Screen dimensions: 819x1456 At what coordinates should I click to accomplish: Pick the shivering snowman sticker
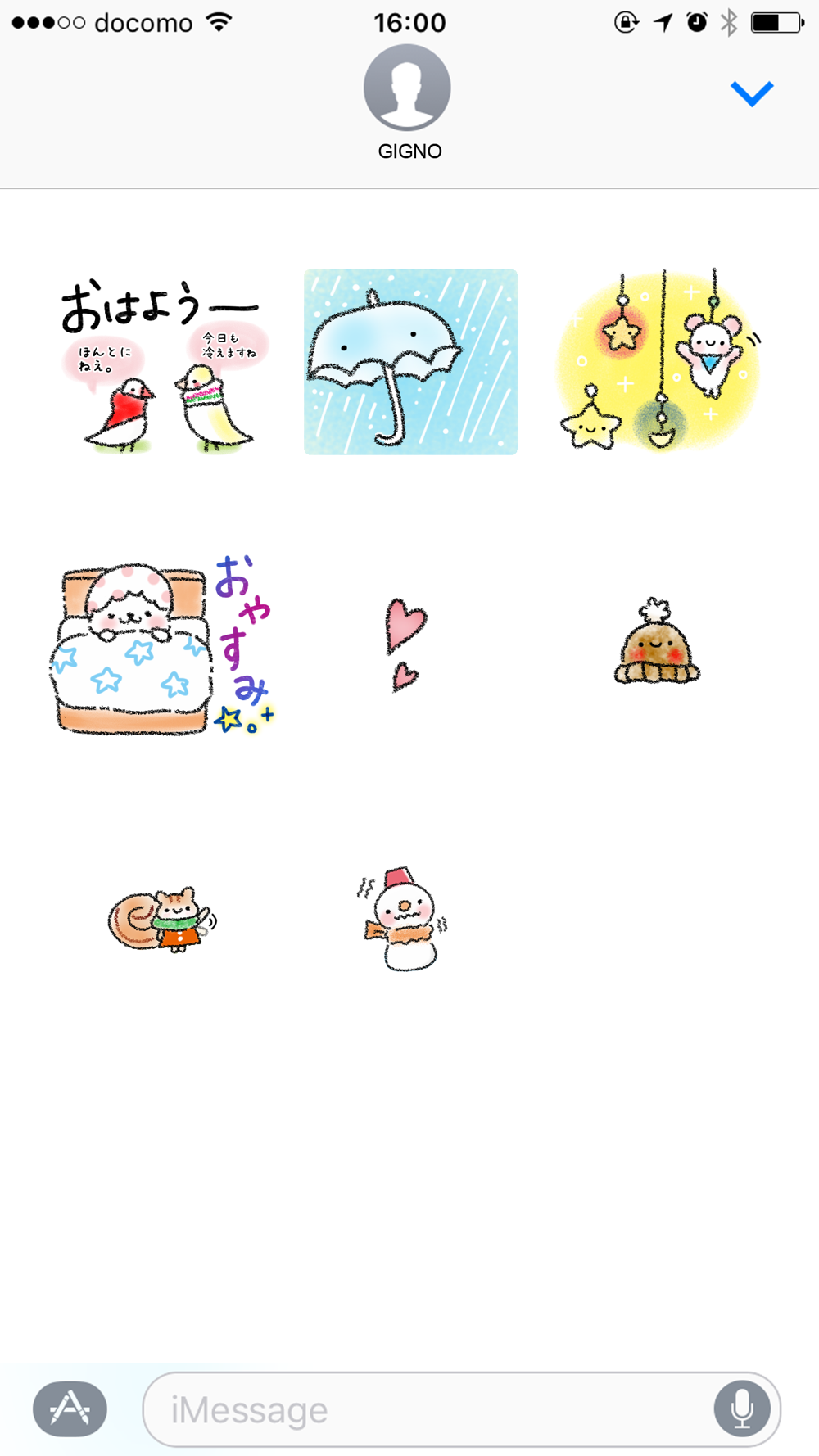pyautogui.click(x=404, y=919)
